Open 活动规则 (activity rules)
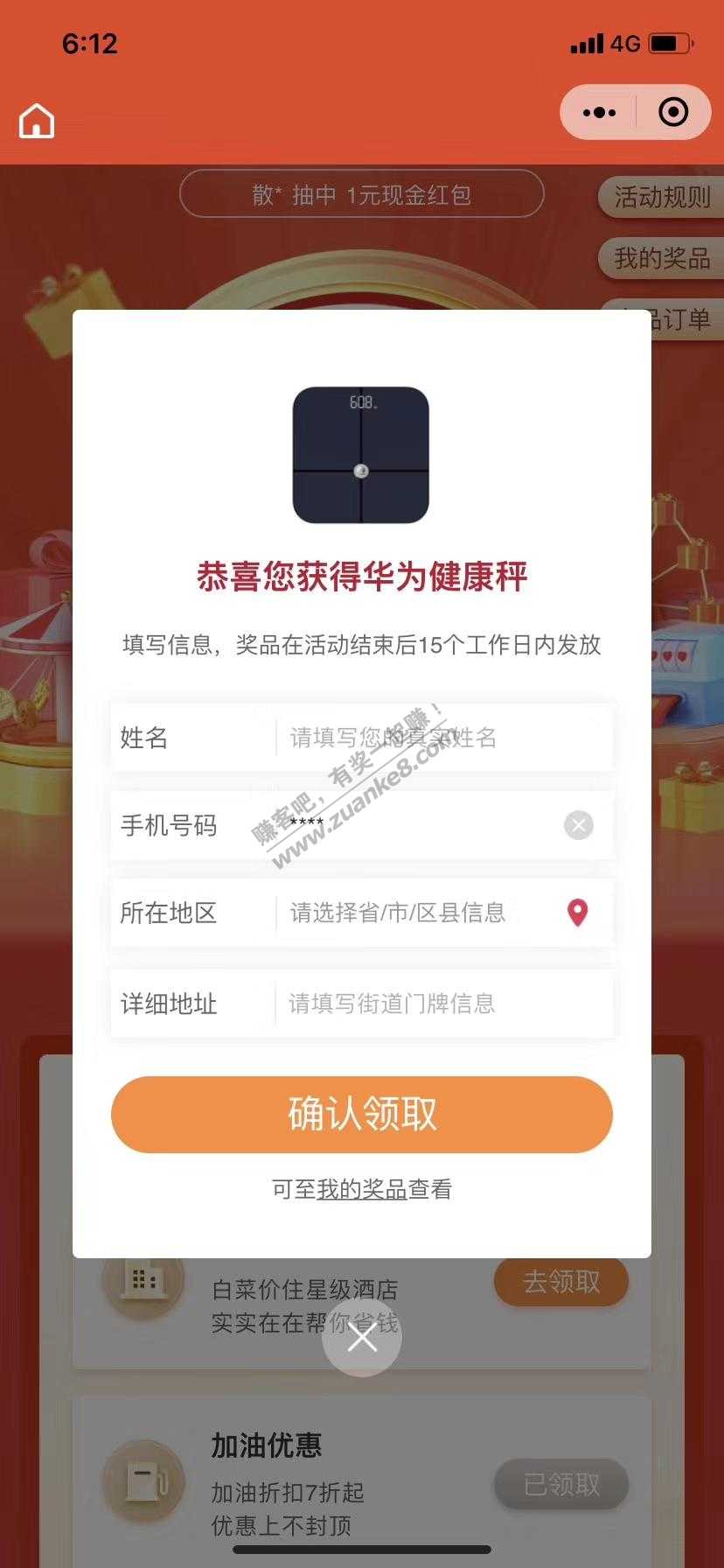The height and width of the screenshot is (1568, 724). pos(661,198)
